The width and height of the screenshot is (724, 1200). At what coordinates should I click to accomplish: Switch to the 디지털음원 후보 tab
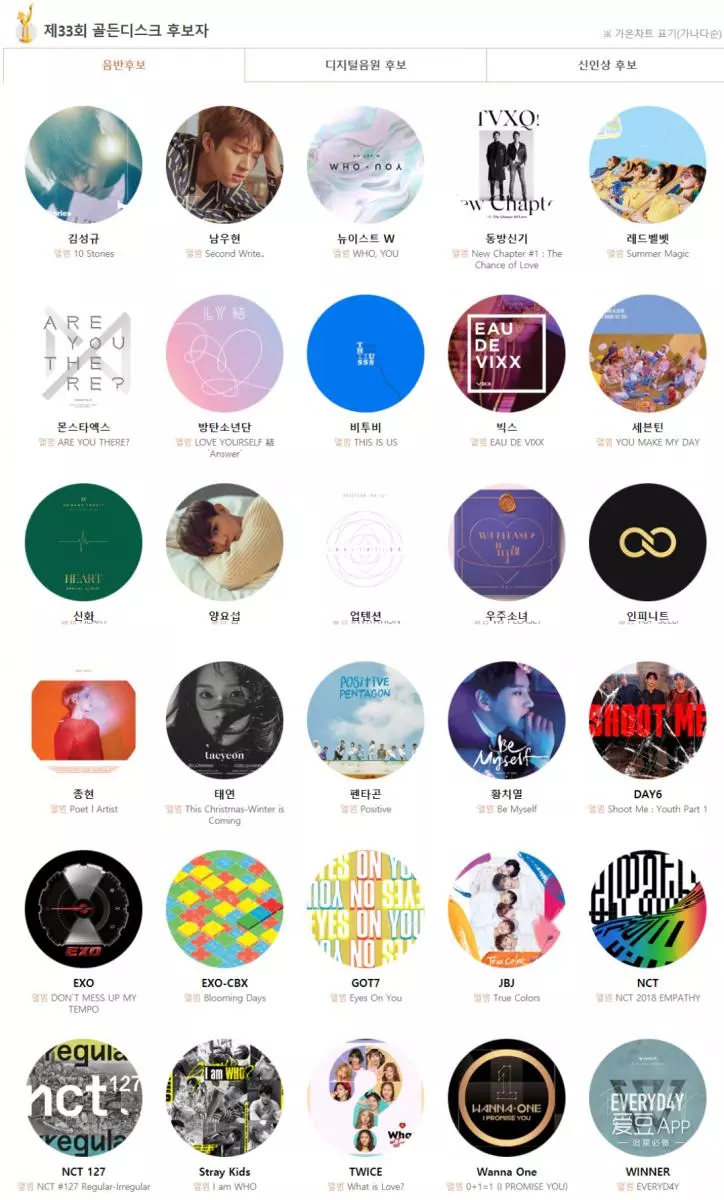point(365,65)
